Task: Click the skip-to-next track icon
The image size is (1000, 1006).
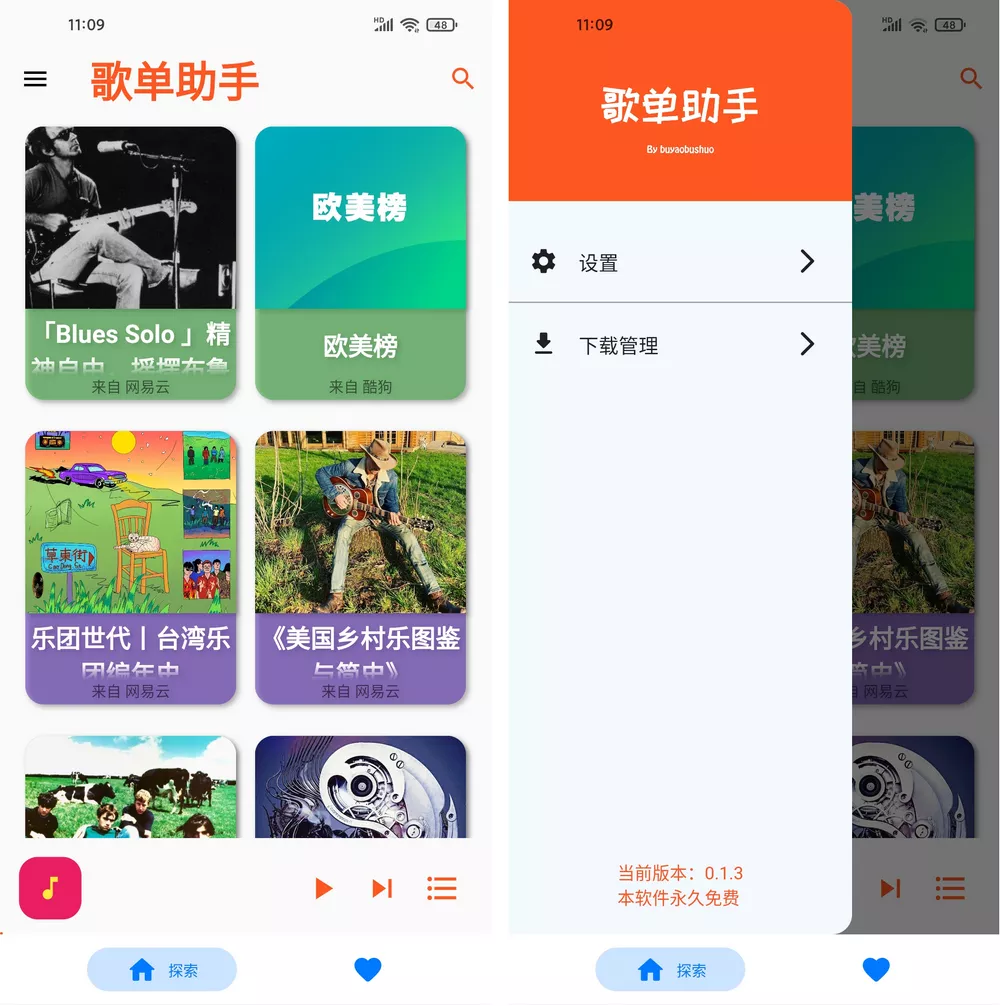Action: [381, 887]
